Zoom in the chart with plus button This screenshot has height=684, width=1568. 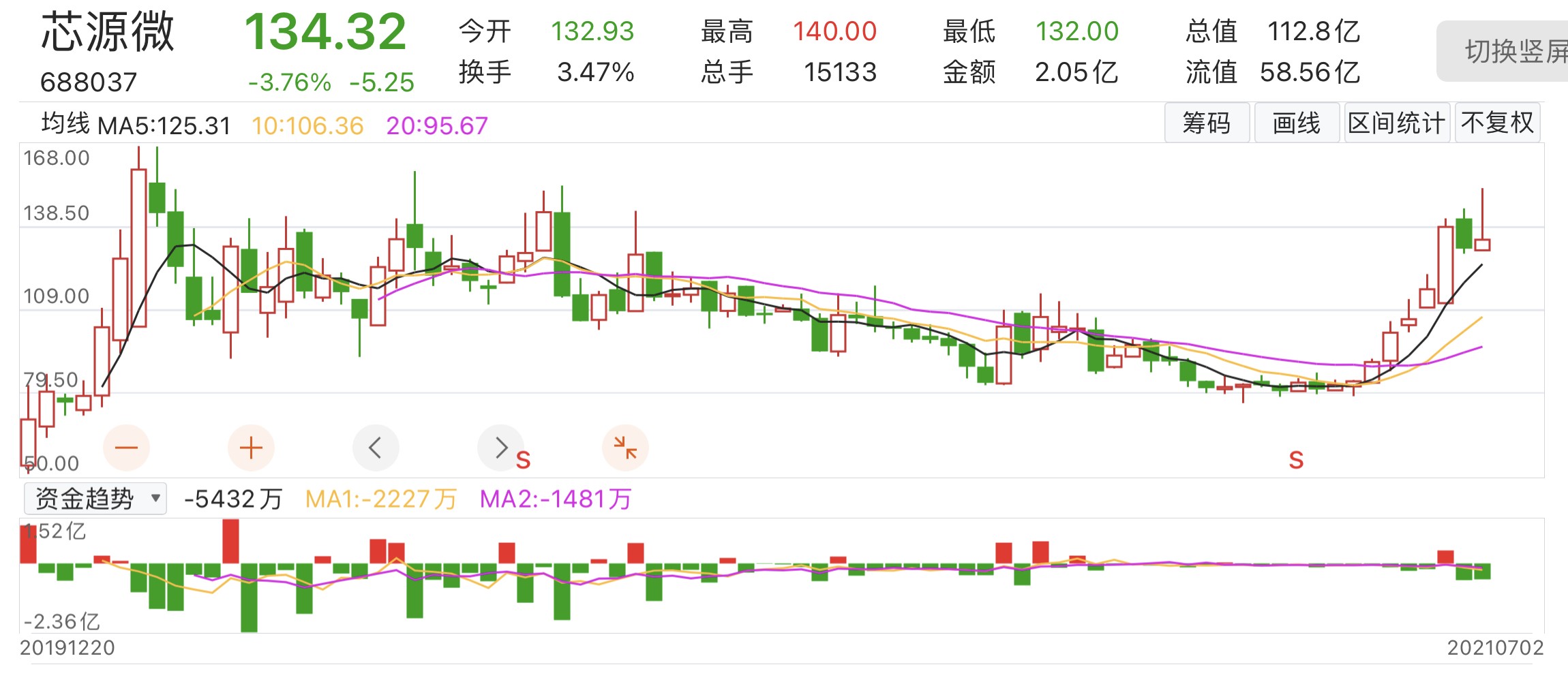point(251,448)
